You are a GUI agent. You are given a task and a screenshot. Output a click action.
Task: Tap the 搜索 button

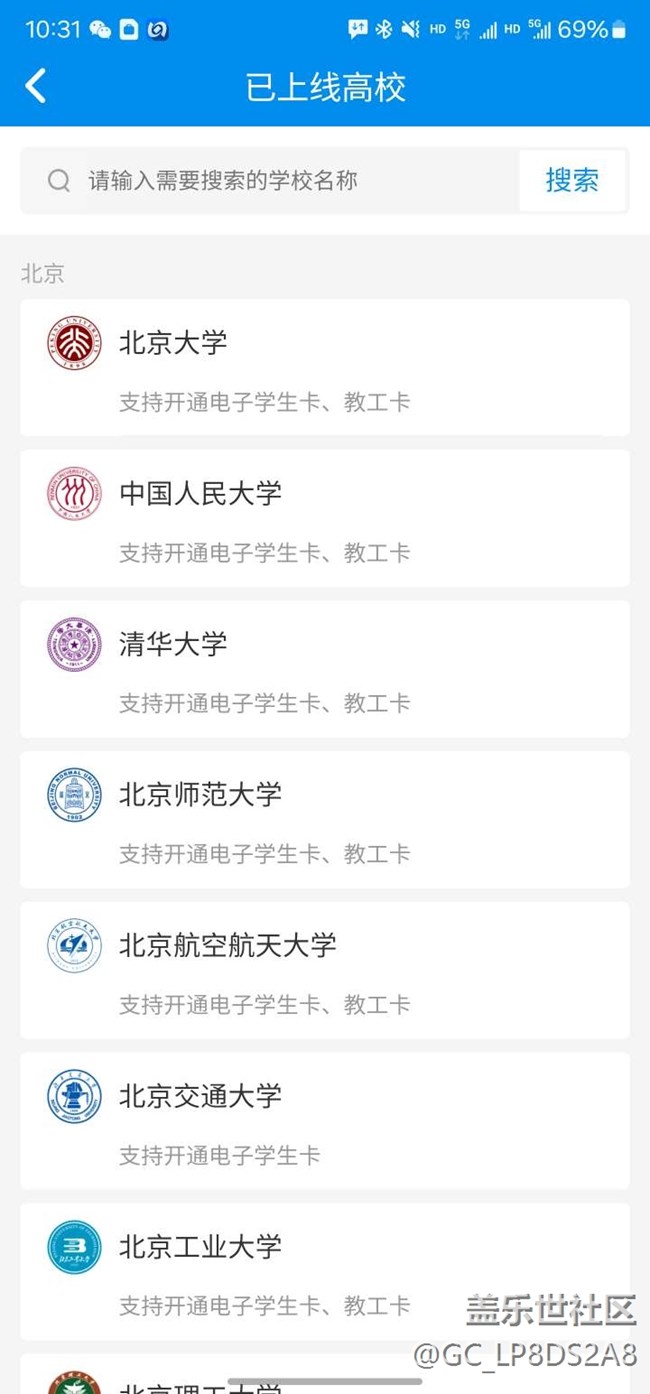[572, 181]
